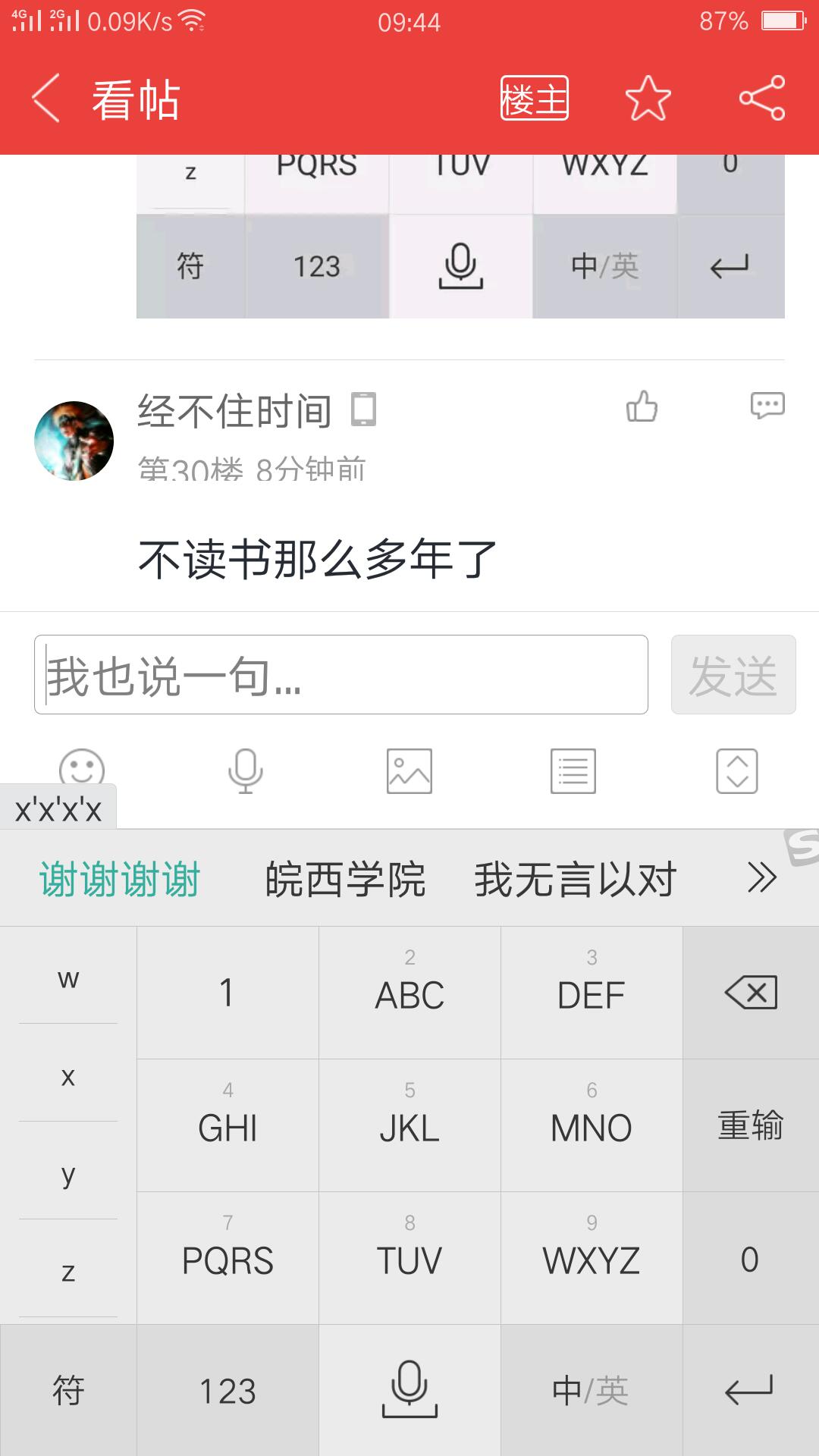Toggle the expand/collapse input panel icon
Screen dimensions: 819x1456
[737, 771]
